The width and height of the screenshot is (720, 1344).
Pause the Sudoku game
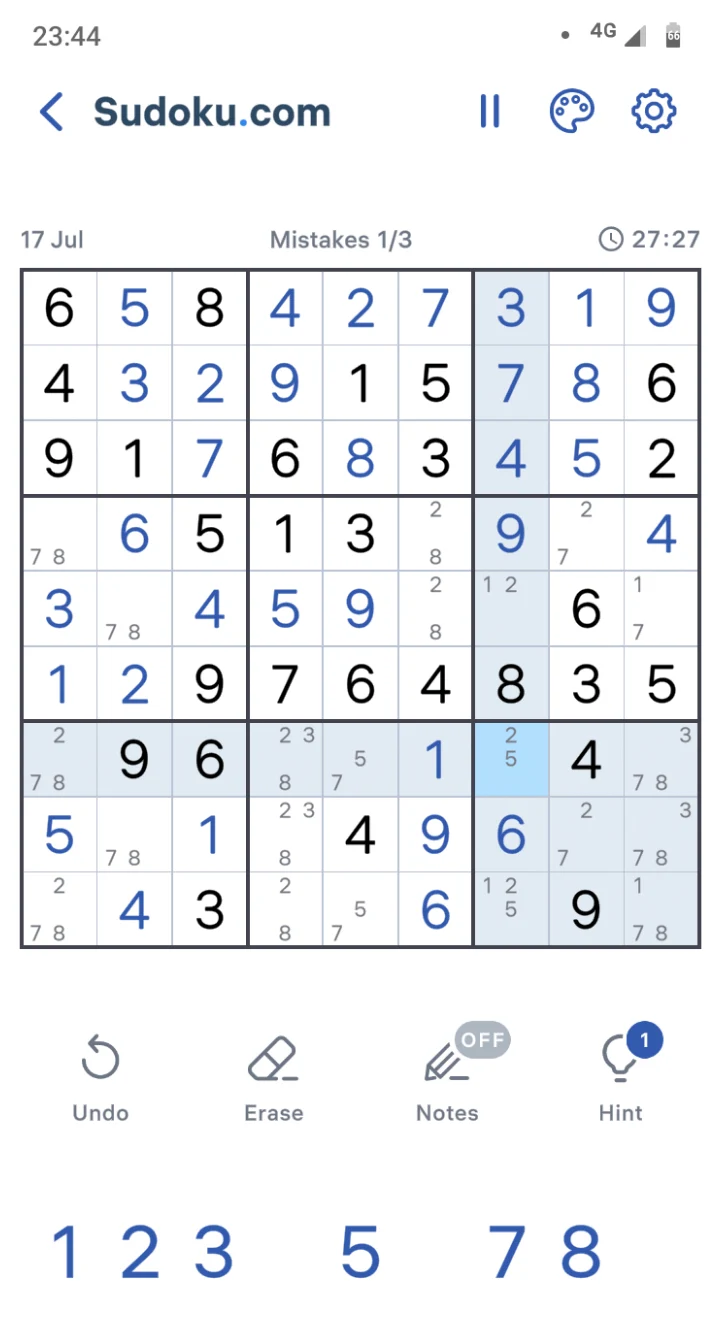point(490,111)
